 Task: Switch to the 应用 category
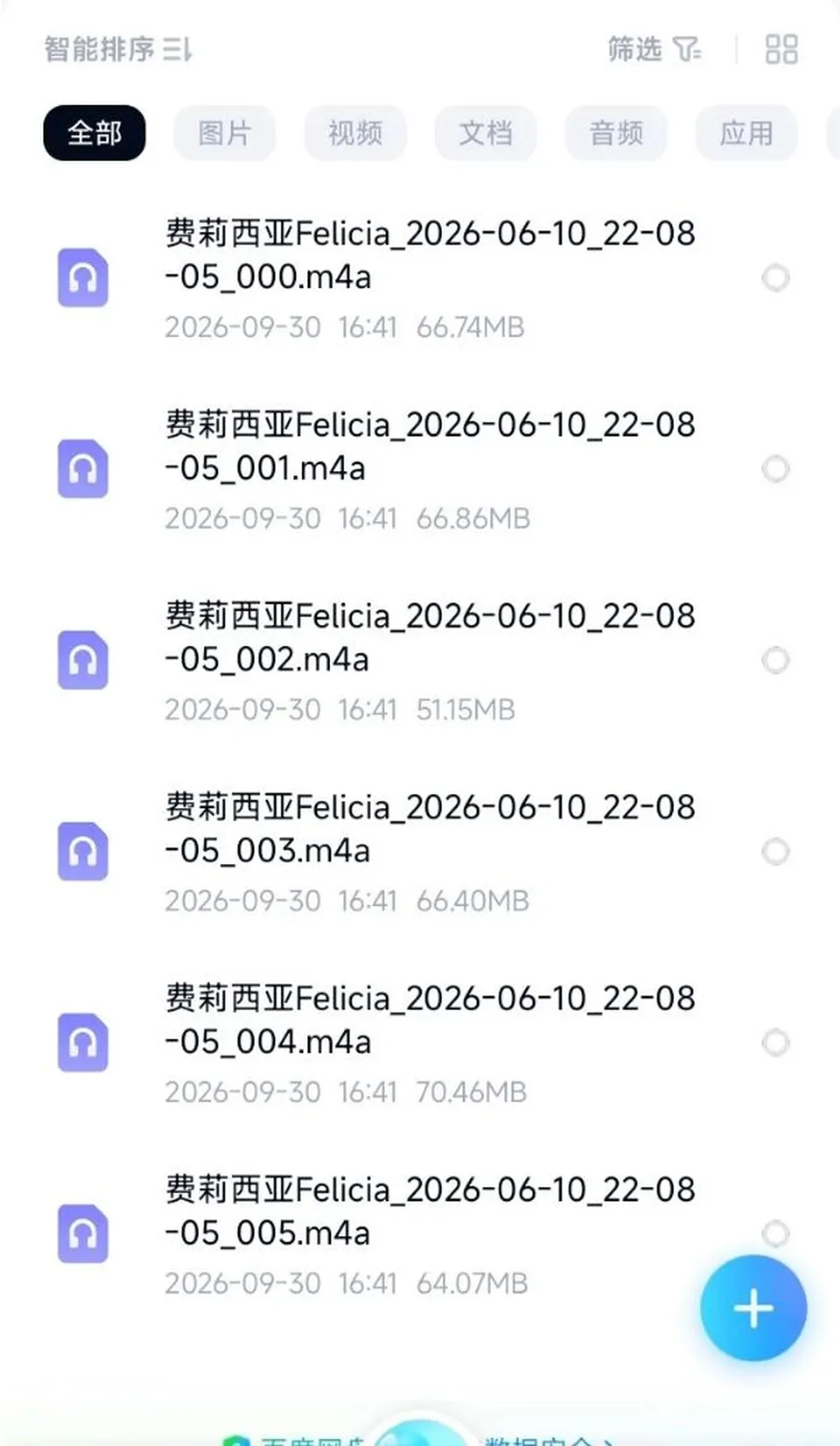pos(746,133)
